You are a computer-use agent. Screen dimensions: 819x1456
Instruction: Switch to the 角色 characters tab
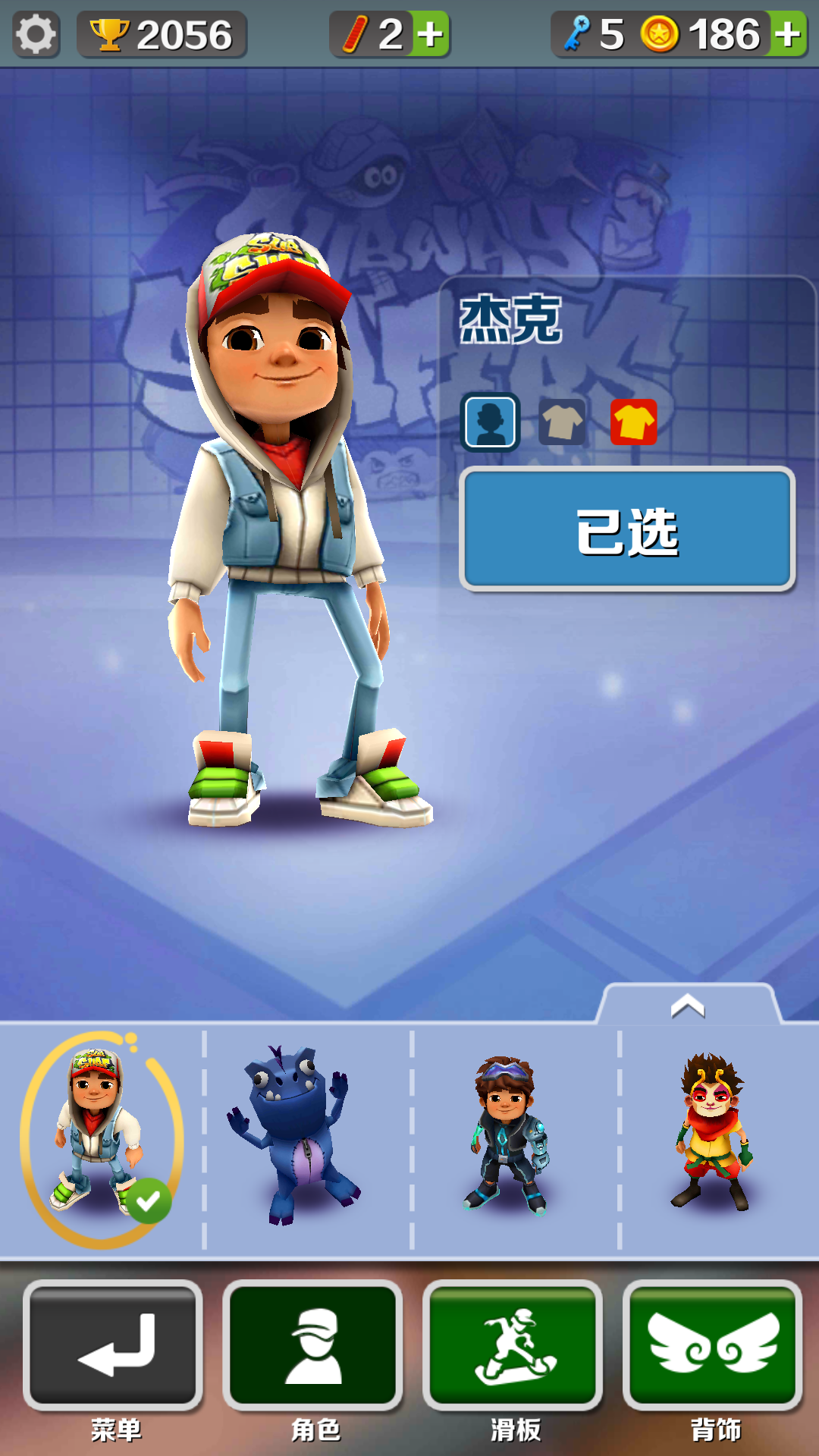tap(312, 1345)
